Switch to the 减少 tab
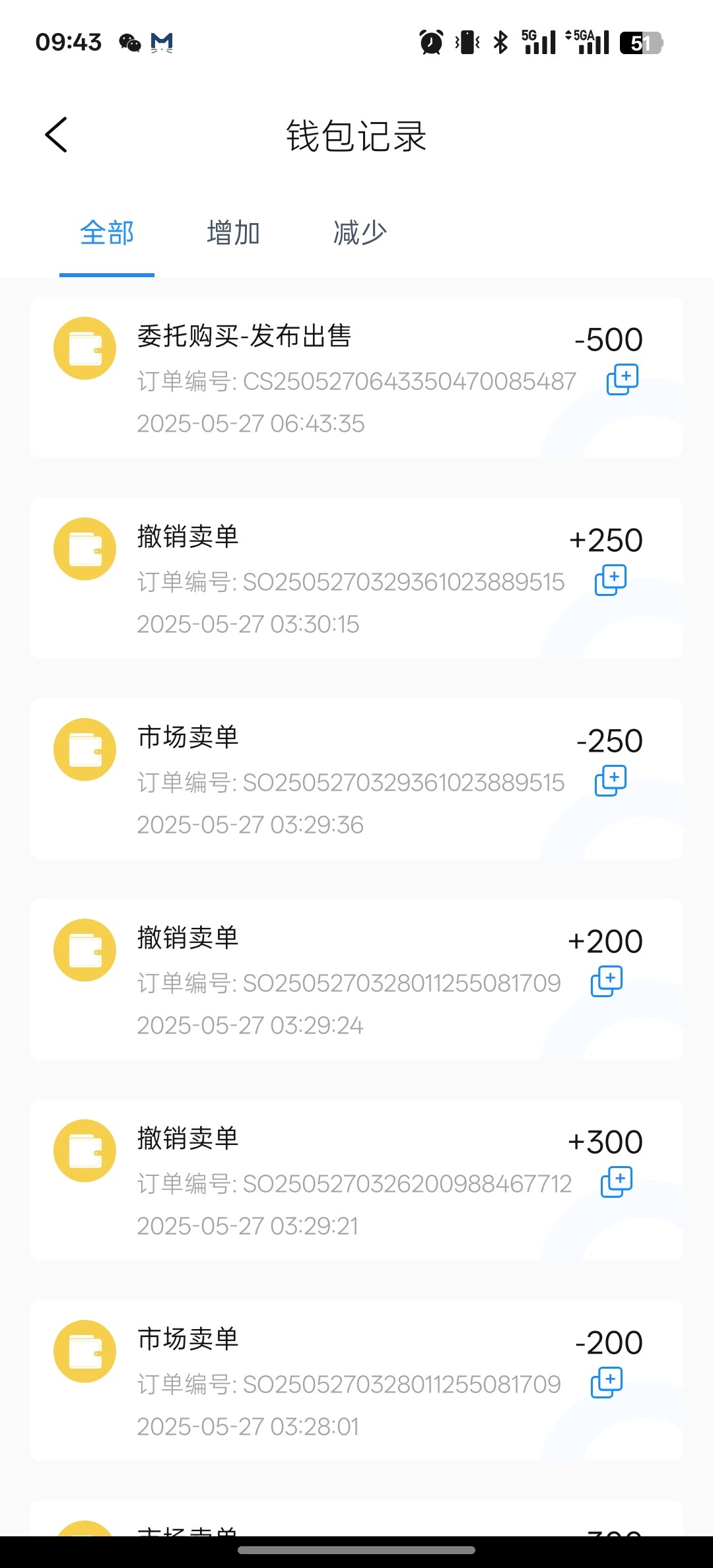Viewport: 713px width, 1568px height. pos(360,233)
